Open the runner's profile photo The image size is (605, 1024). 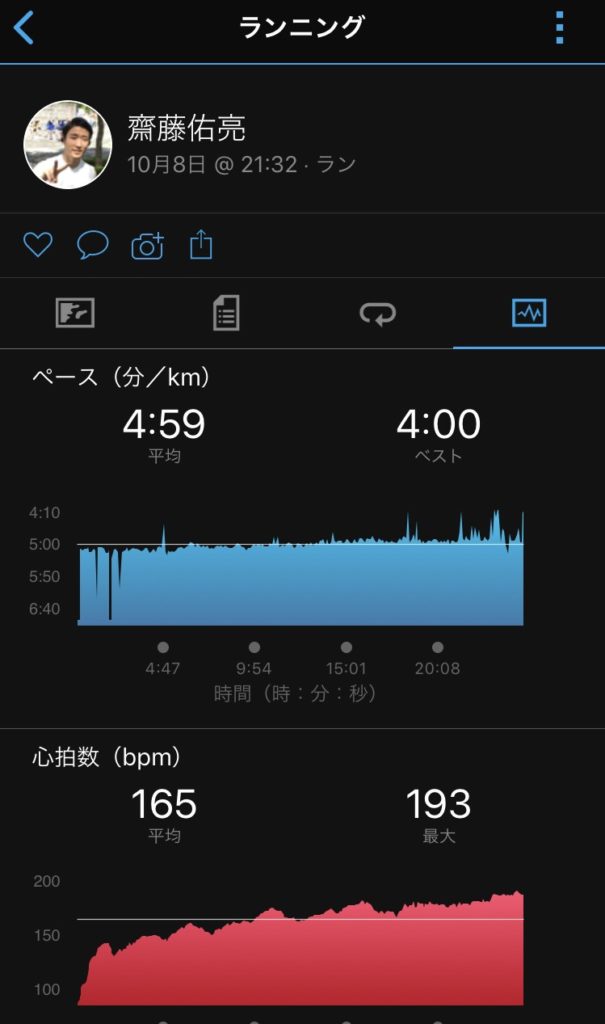pos(67,144)
